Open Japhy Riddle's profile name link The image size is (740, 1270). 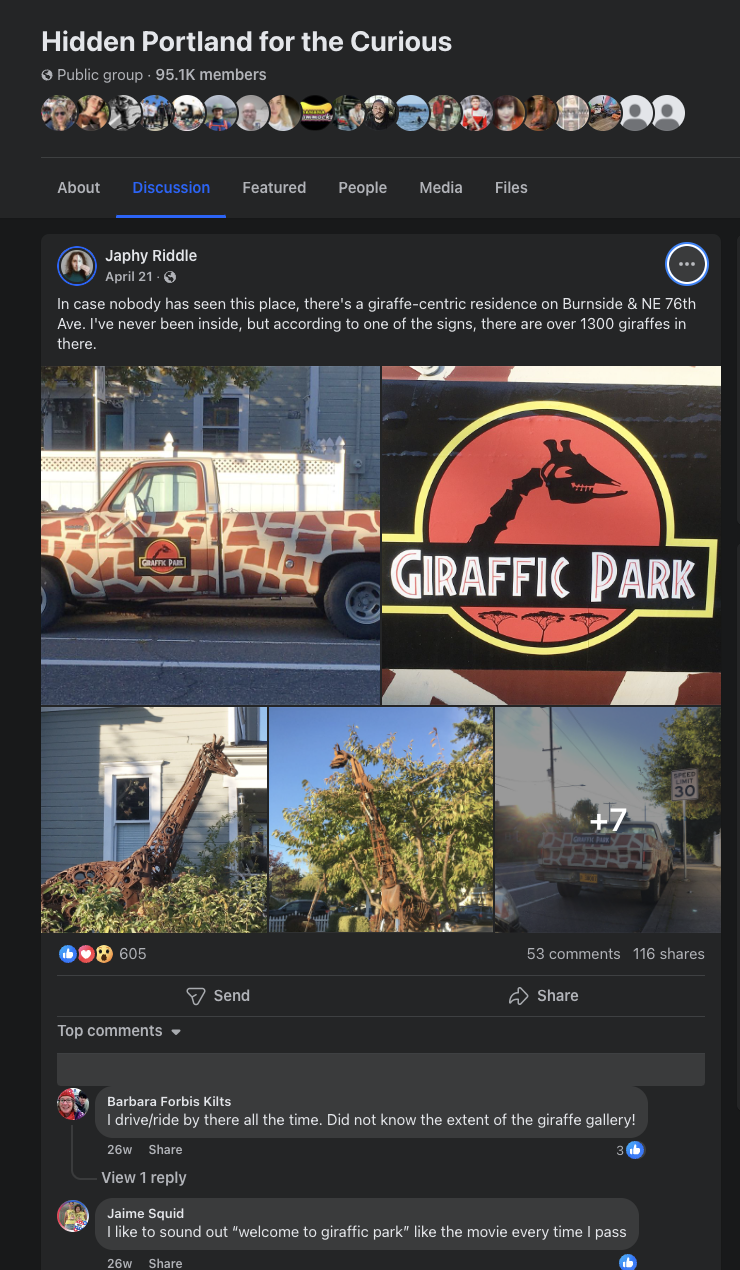point(149,256)
